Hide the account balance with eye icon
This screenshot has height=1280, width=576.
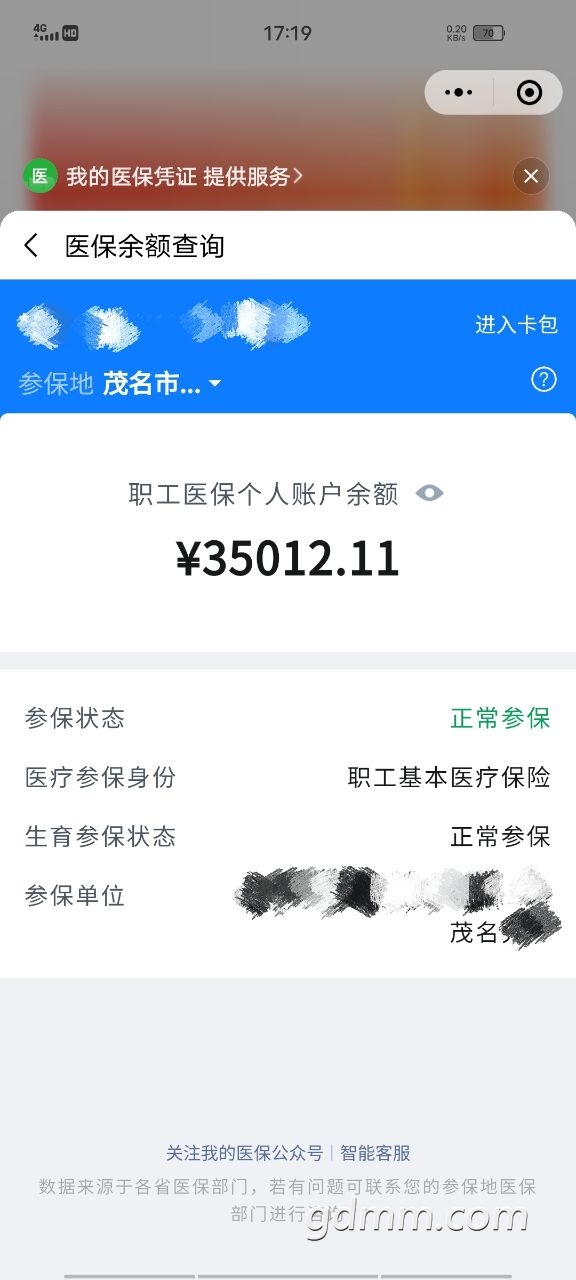pyautogui.click(x=430, y=493)
